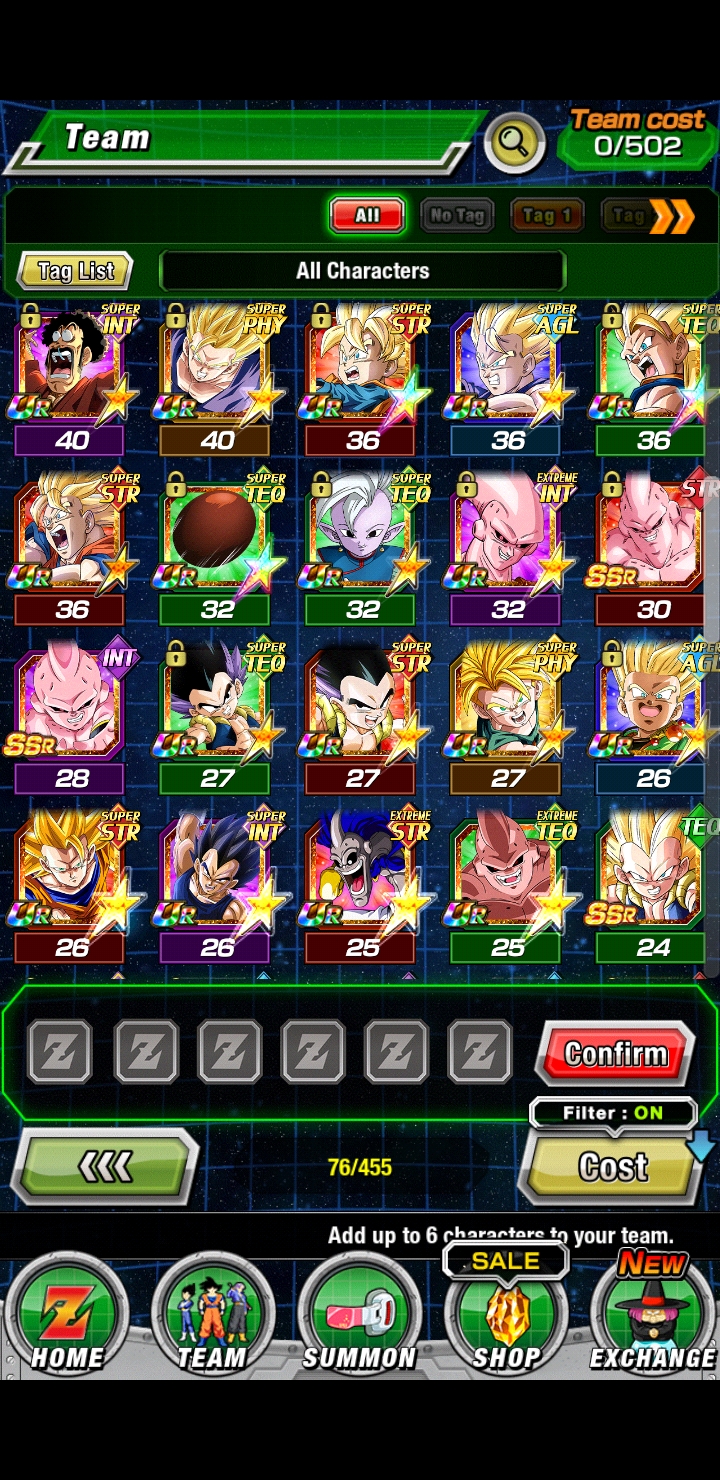Show more tags with the orange arrows

672,216
